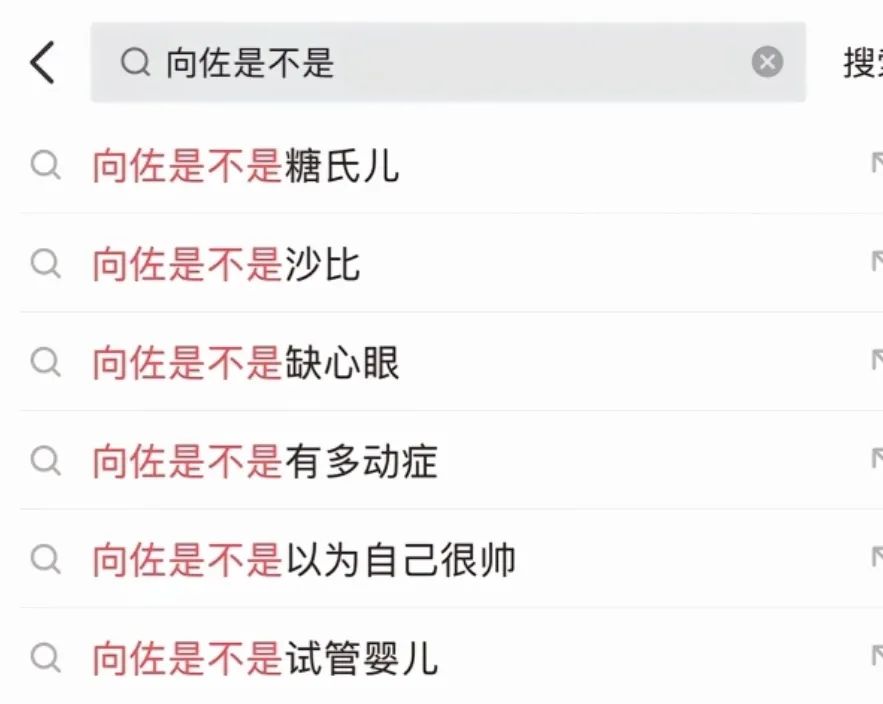Tap the 搜索 button

862,64
